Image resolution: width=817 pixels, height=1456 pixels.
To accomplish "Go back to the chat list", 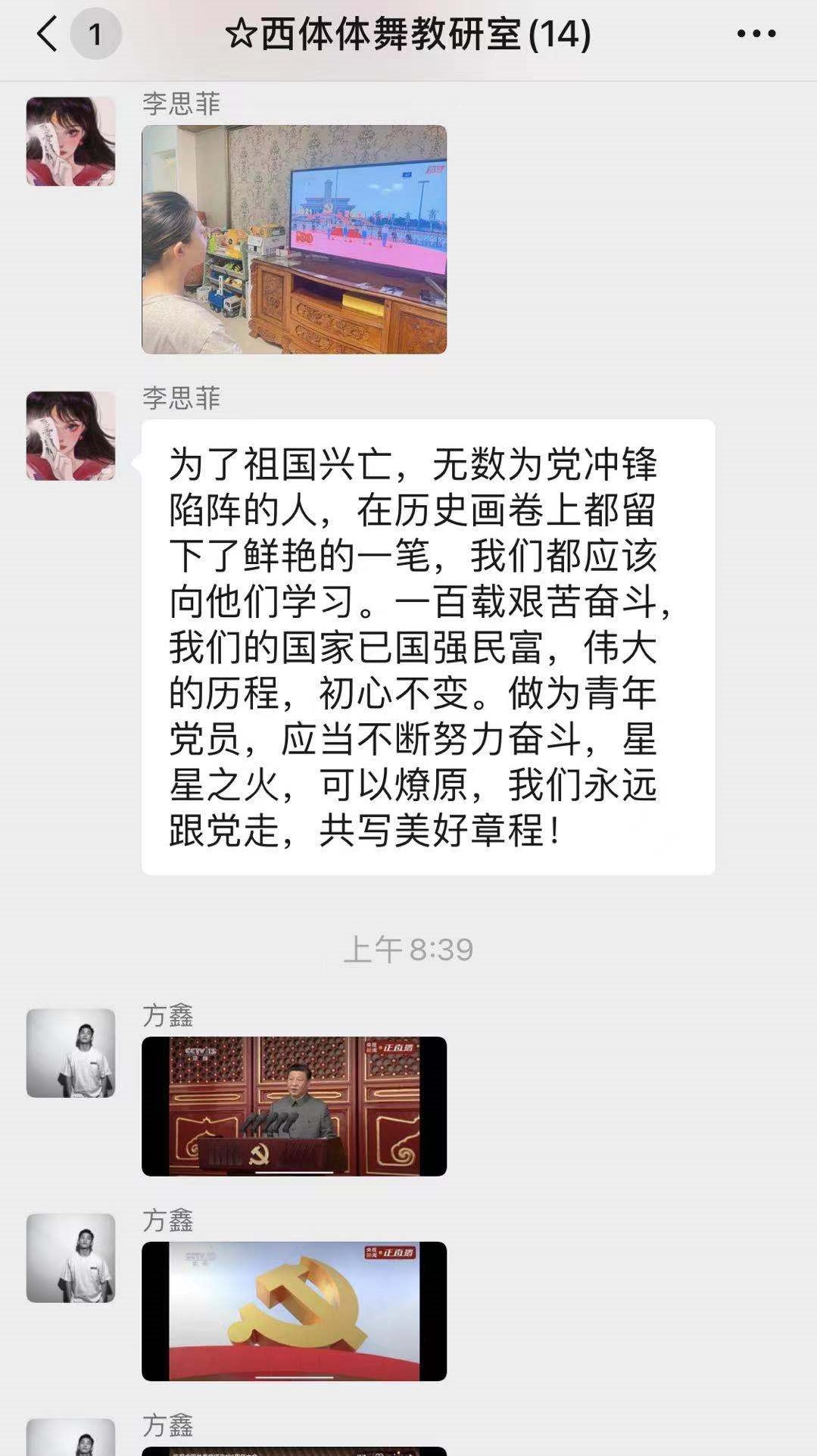I will (47, 34).
